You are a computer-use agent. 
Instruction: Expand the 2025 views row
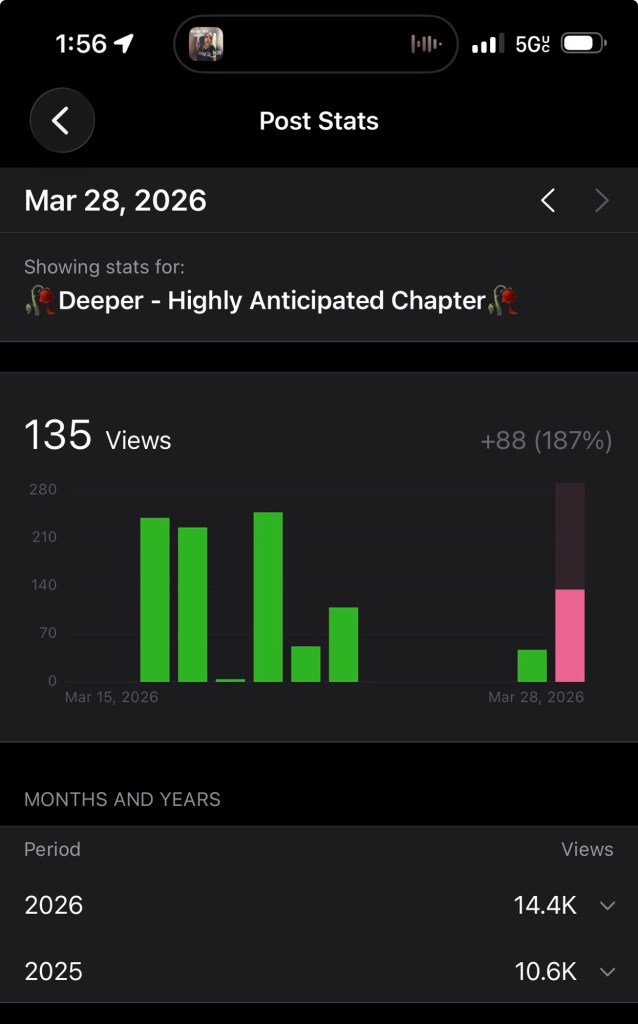click(x=606, y=972)
